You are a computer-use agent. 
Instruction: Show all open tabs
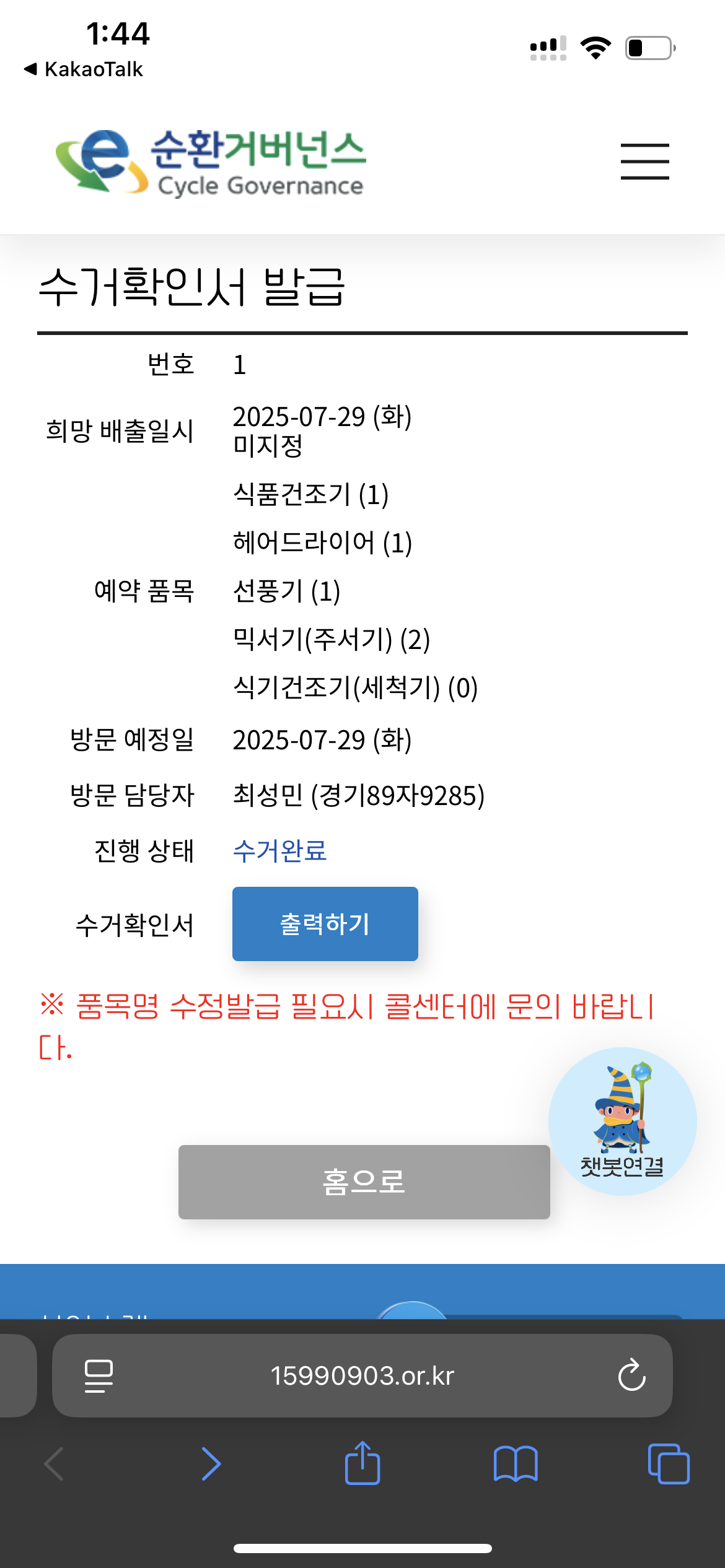tap(668, 1464)
